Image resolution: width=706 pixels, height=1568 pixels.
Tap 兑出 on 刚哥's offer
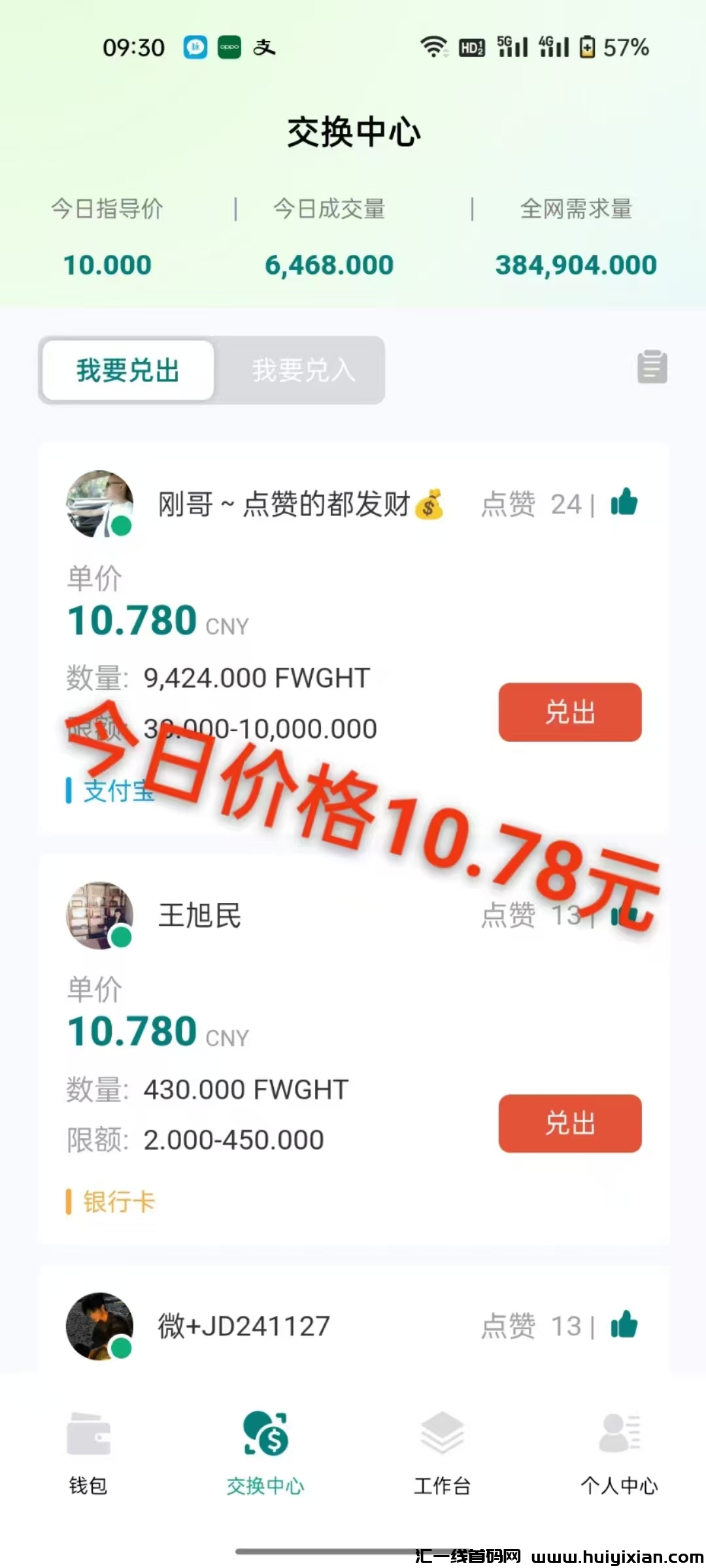(x=569, y=712)
